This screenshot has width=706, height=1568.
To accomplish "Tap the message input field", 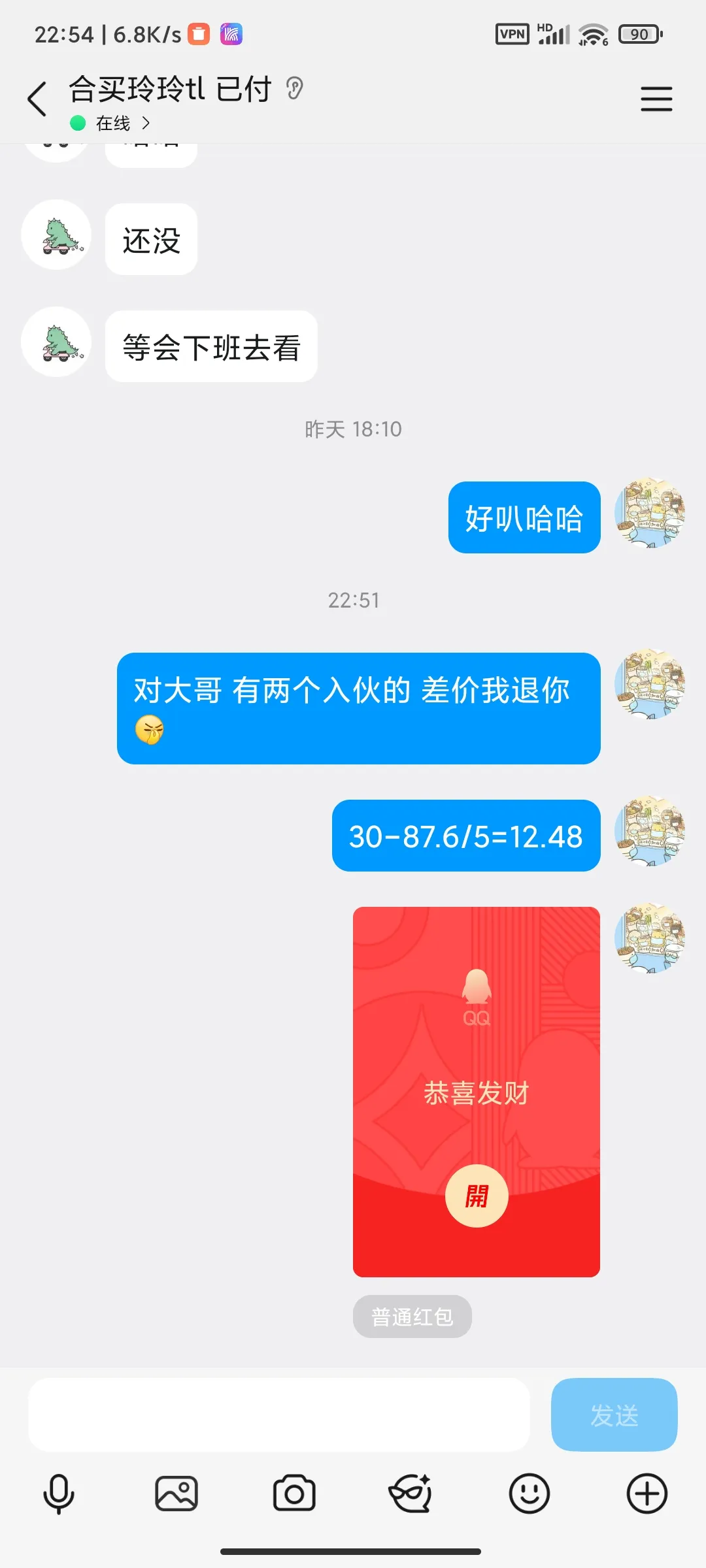I will pyautogui.click(x=278, y=1415).
